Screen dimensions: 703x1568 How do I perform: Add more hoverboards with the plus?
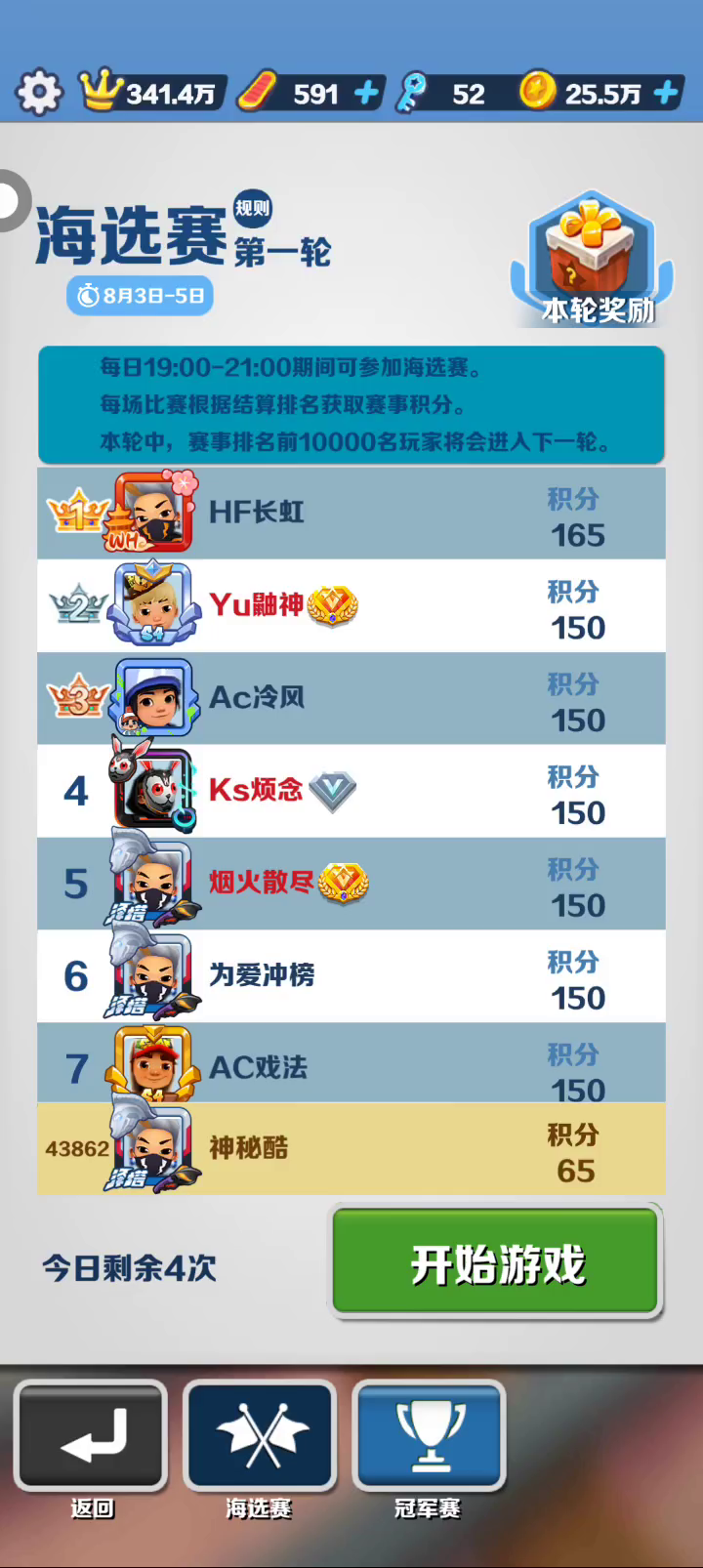[367, 93]
